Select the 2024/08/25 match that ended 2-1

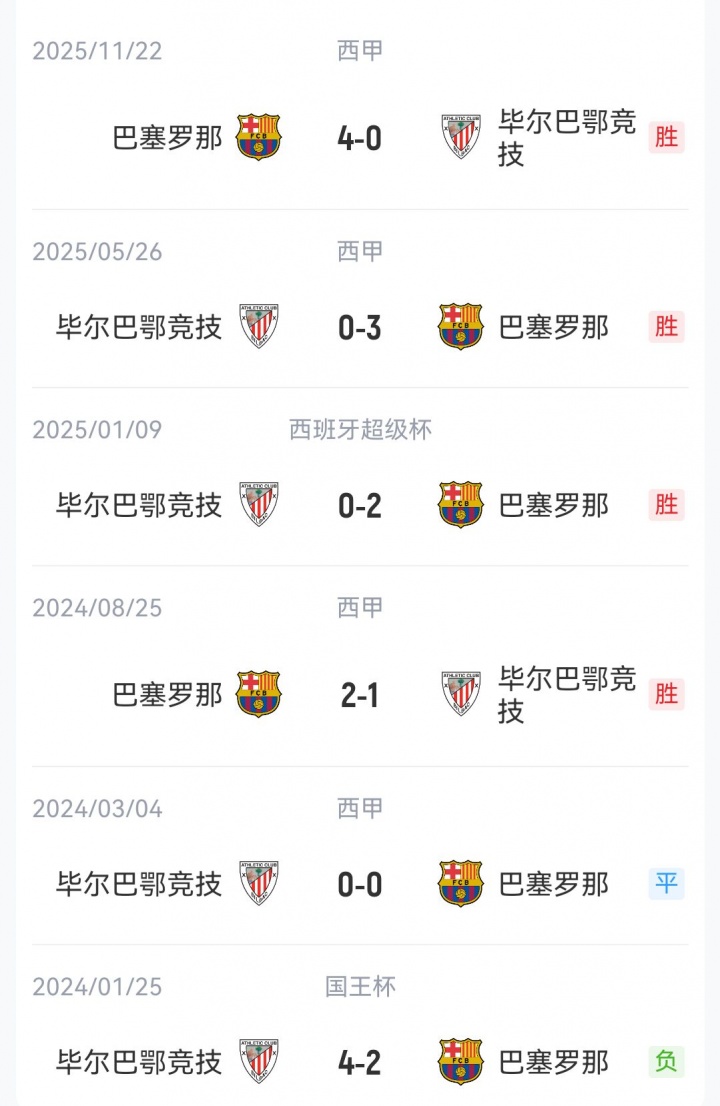pos(360,694)
